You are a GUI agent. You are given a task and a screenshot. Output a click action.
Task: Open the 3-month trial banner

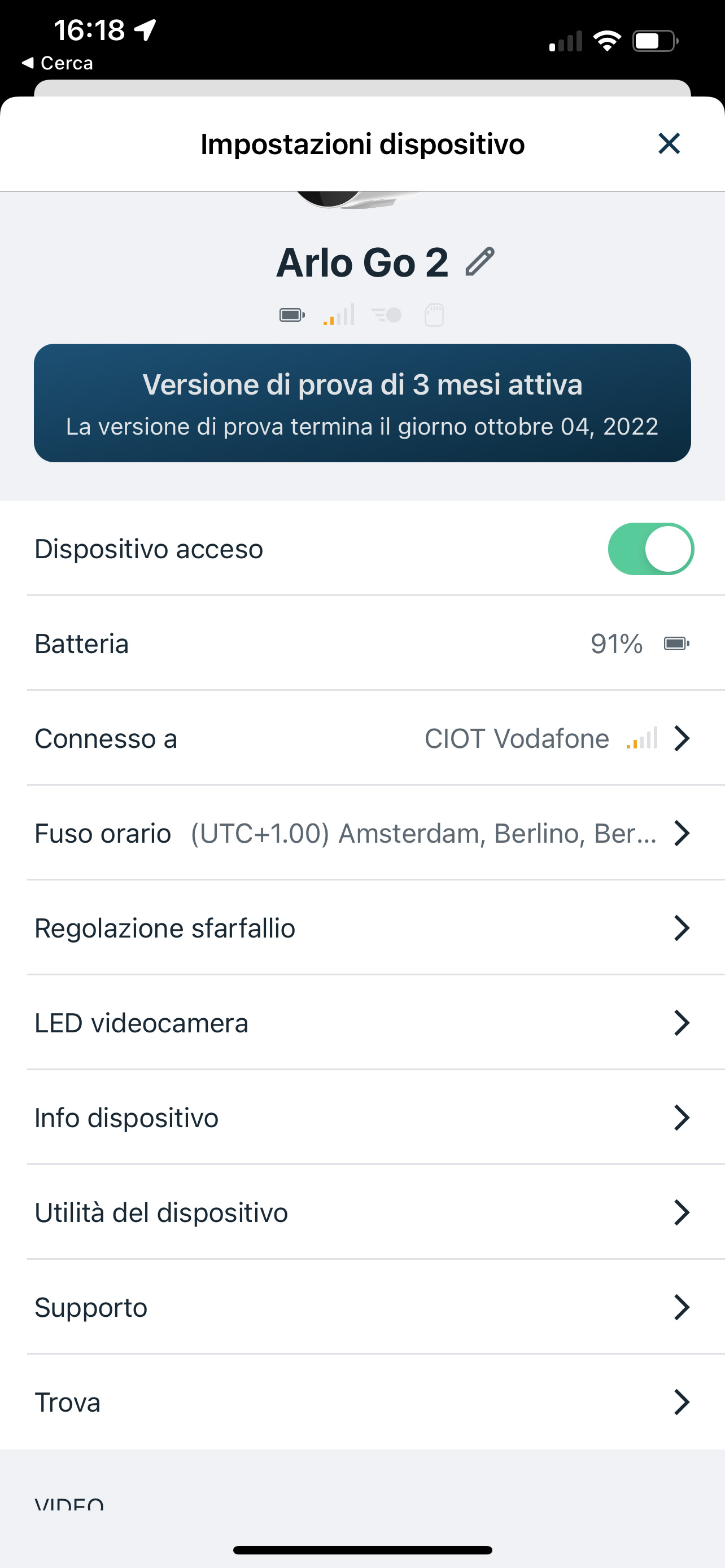click(x=362, y=403)
